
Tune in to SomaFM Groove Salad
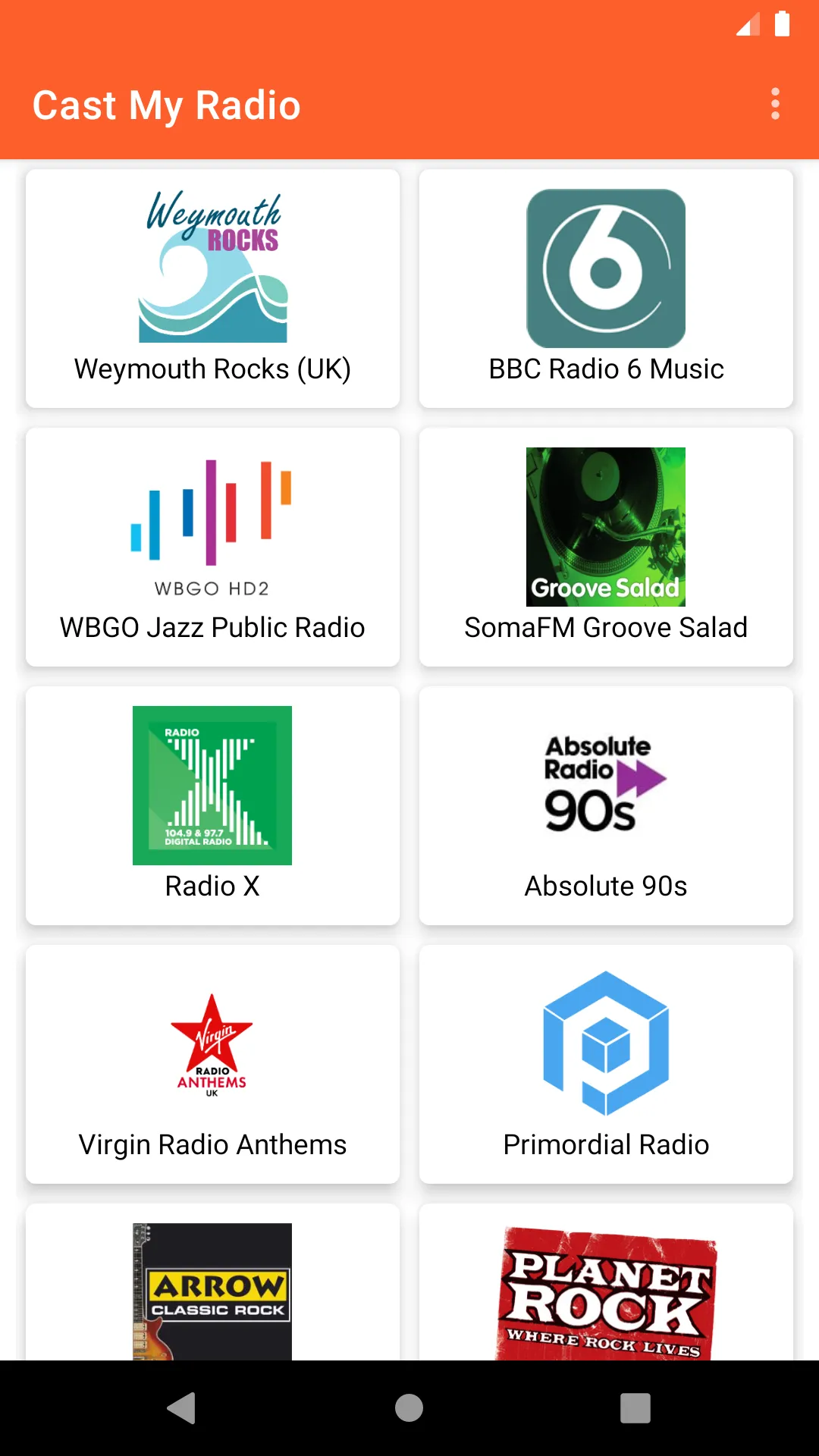pos(606,547)
